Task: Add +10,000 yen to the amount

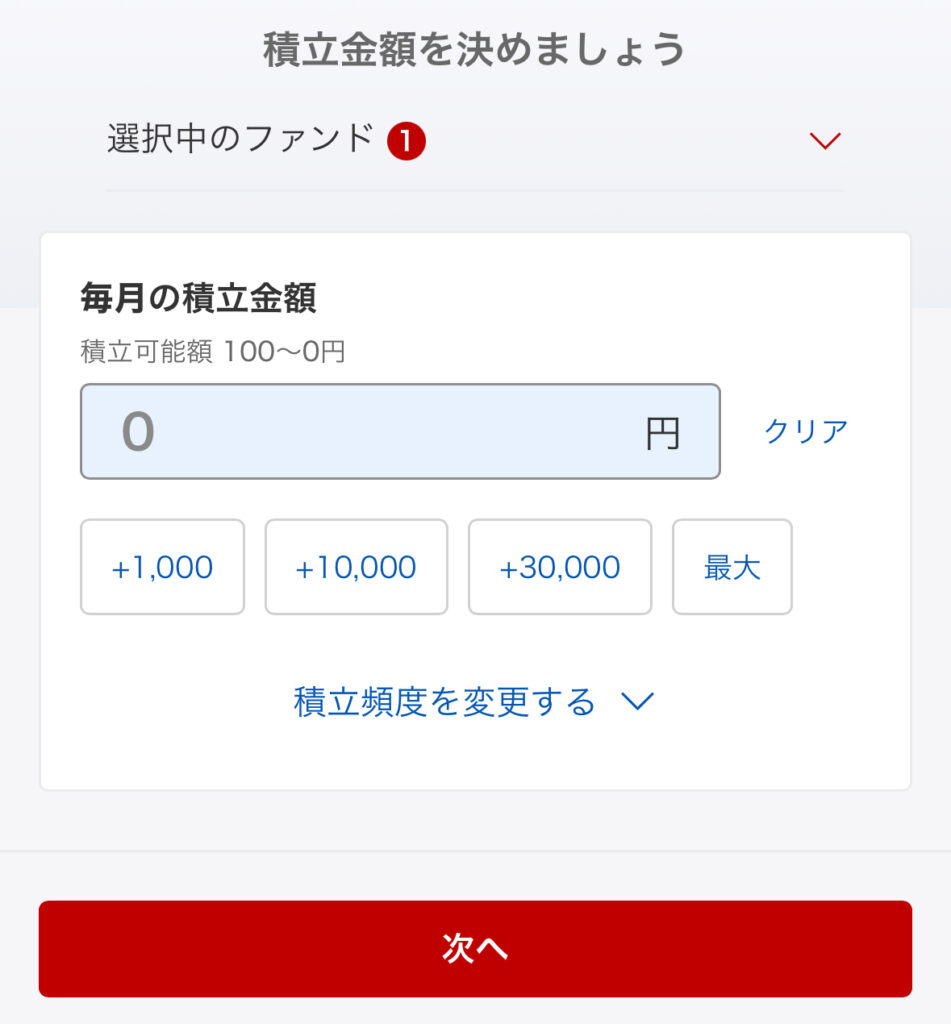Action: click(356, 567)
